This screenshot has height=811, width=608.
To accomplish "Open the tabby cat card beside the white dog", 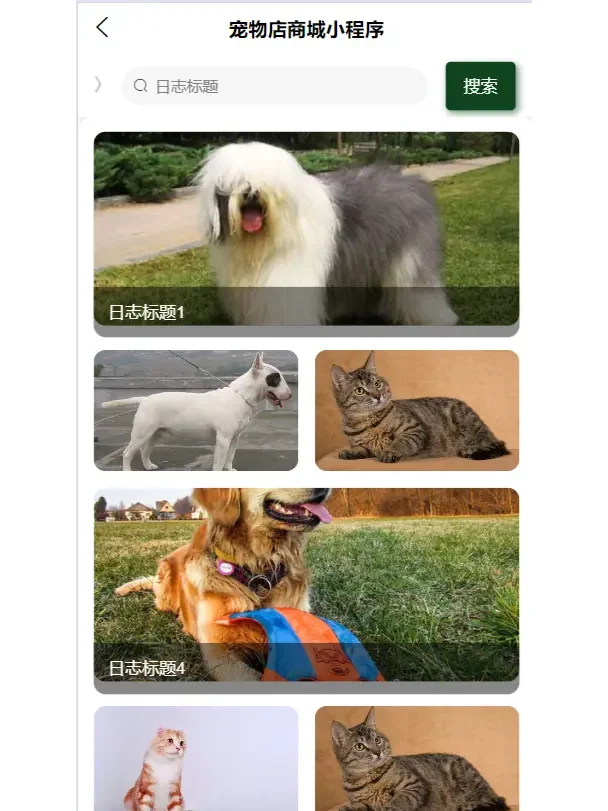I will [416, 410].
